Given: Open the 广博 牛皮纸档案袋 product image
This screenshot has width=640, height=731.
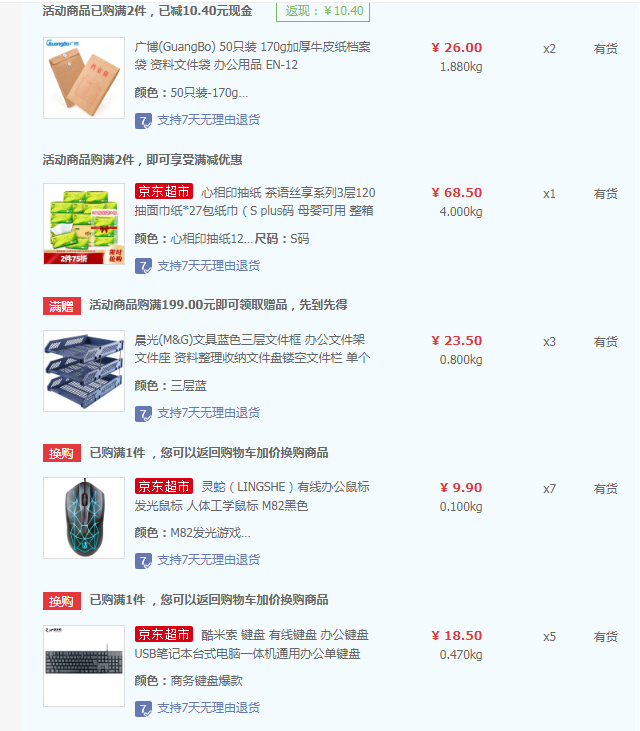Looking at the screenshot, I should (84, 78).
